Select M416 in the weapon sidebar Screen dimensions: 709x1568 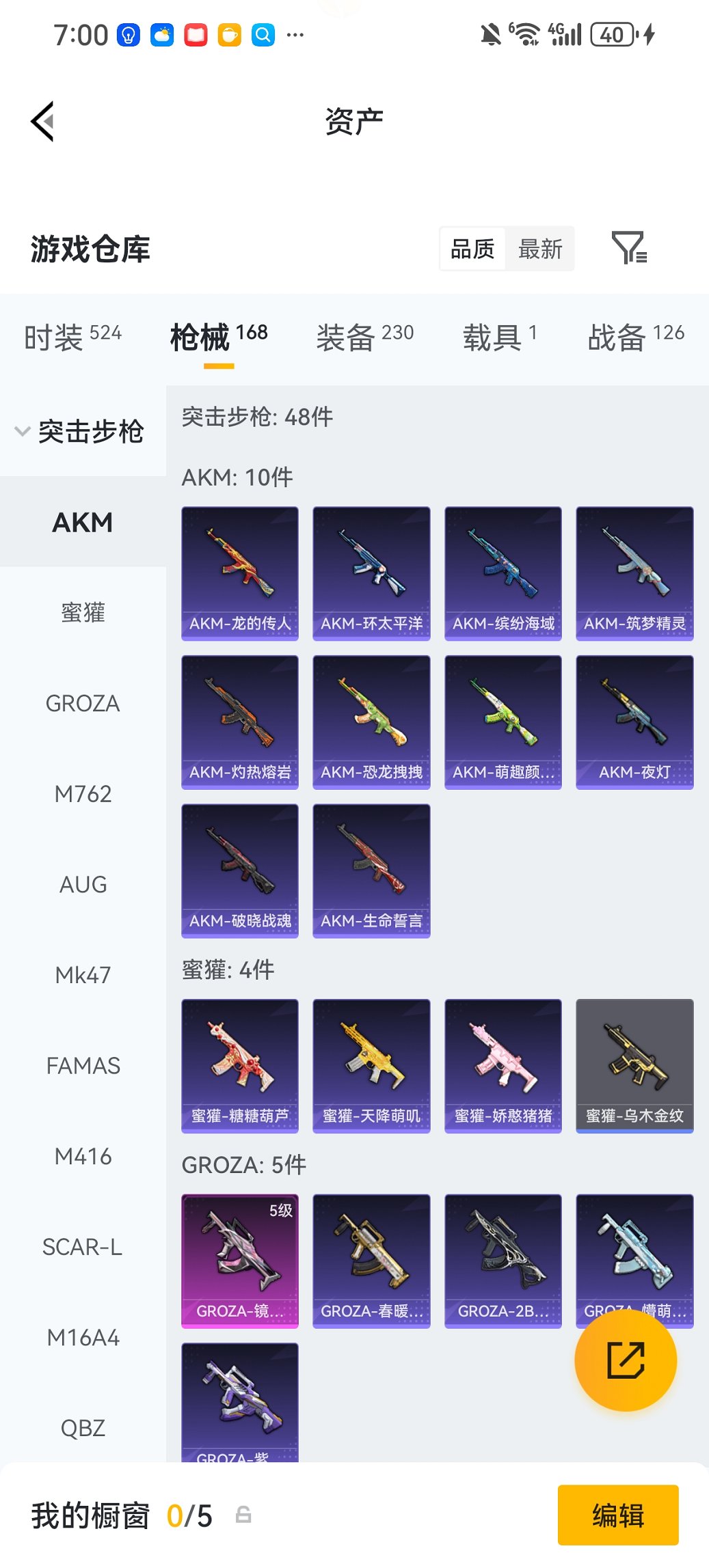click(83, 1156)
